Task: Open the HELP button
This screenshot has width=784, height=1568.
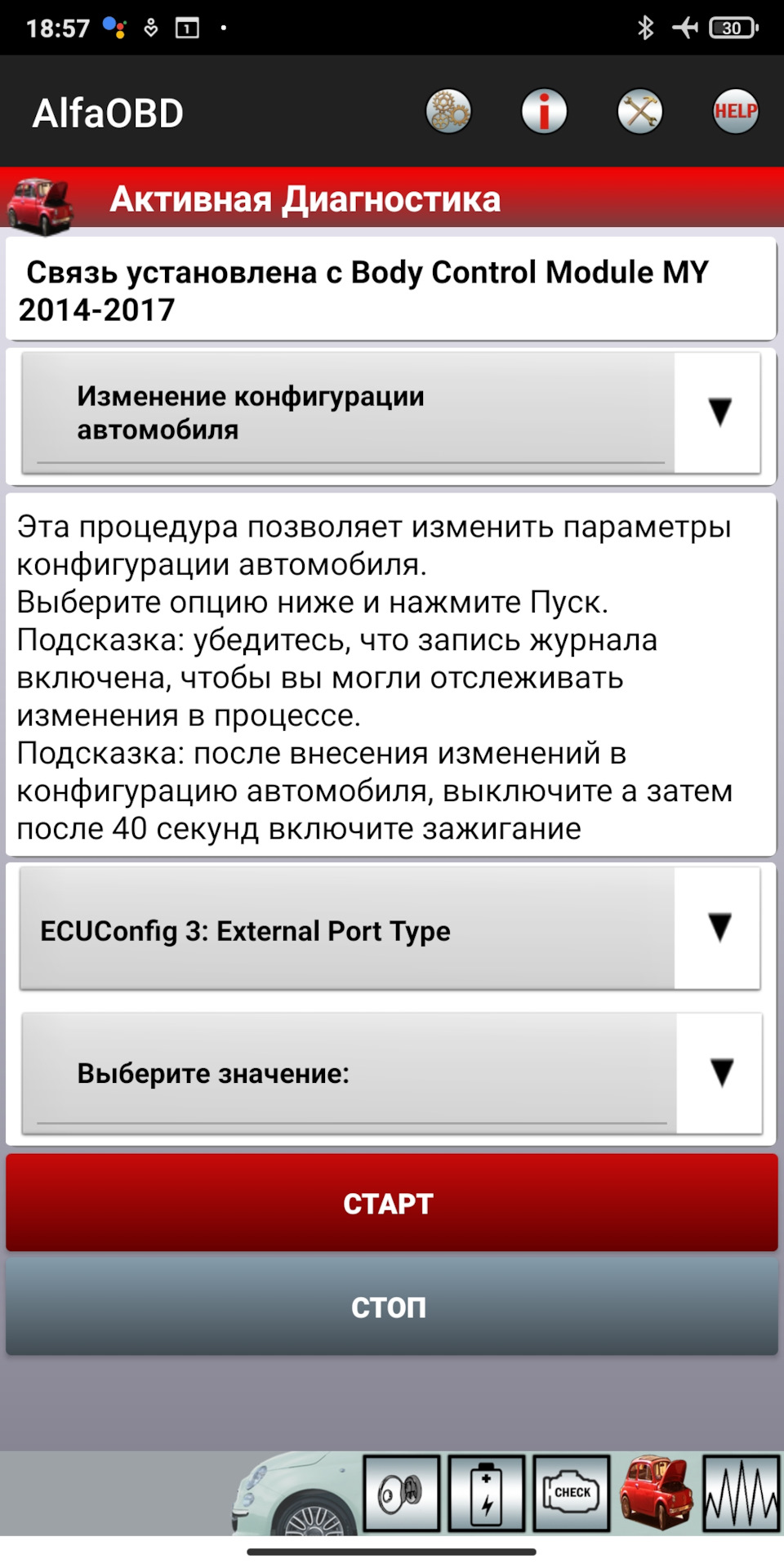Action: tap(735, 112)
